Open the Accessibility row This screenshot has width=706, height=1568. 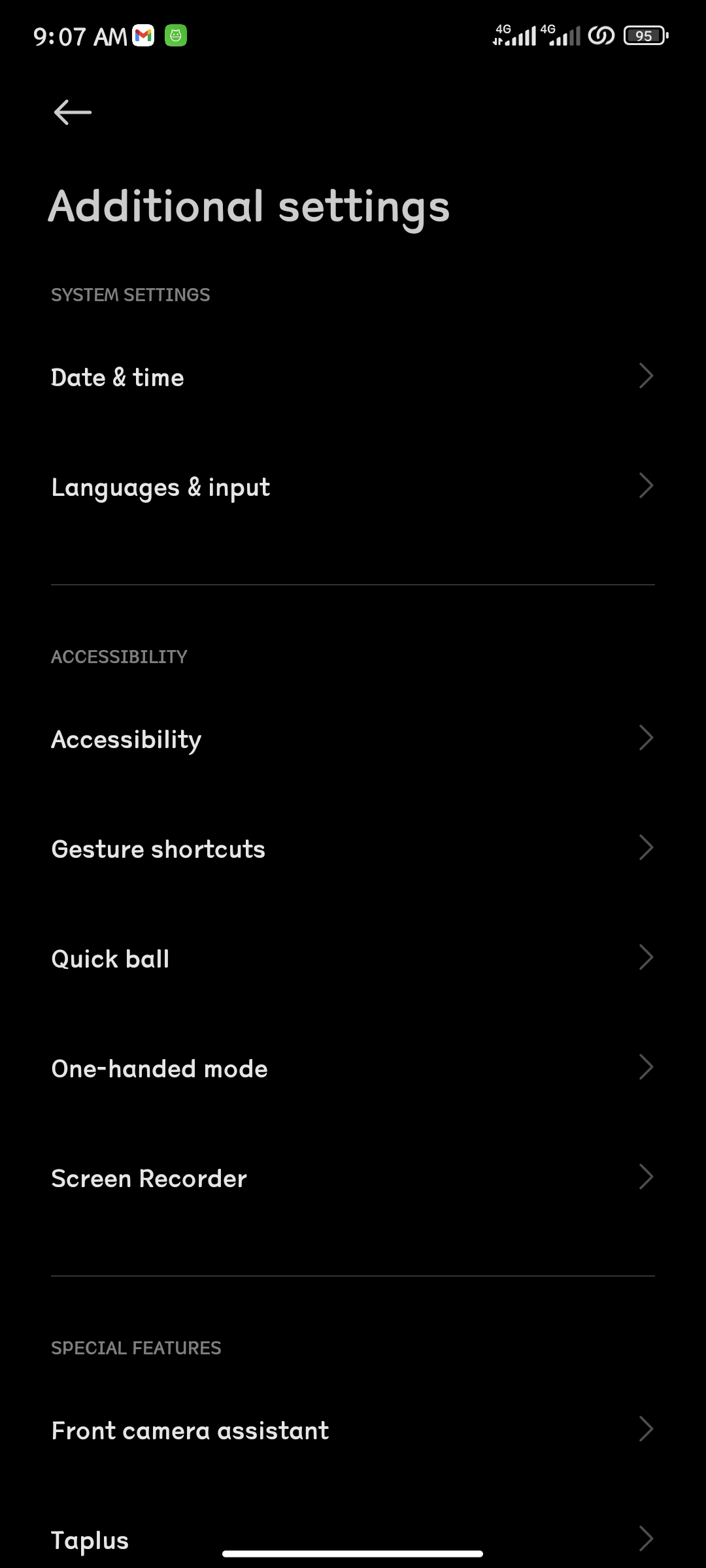(353, 739)
